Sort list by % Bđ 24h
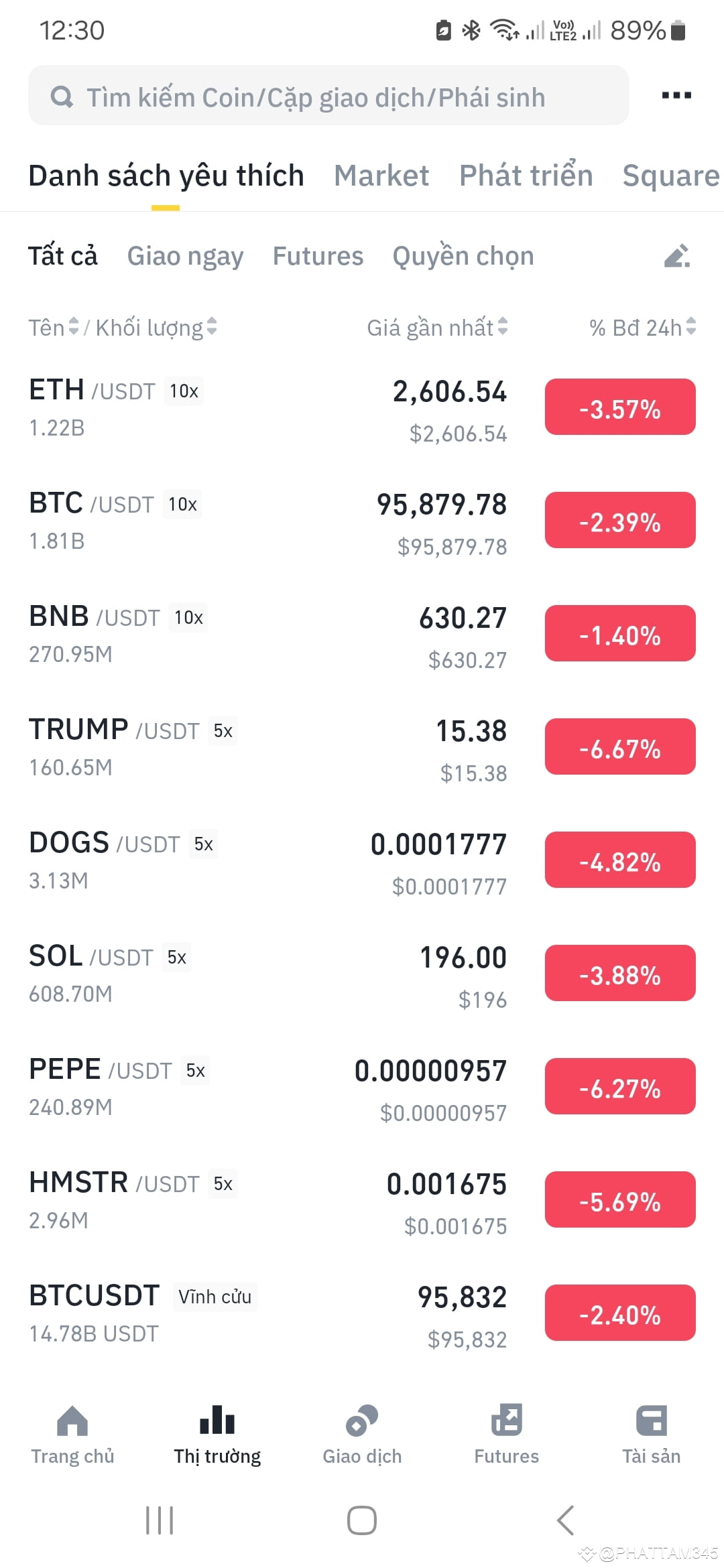The image size is (724, 1568). (x=642, y=328)
